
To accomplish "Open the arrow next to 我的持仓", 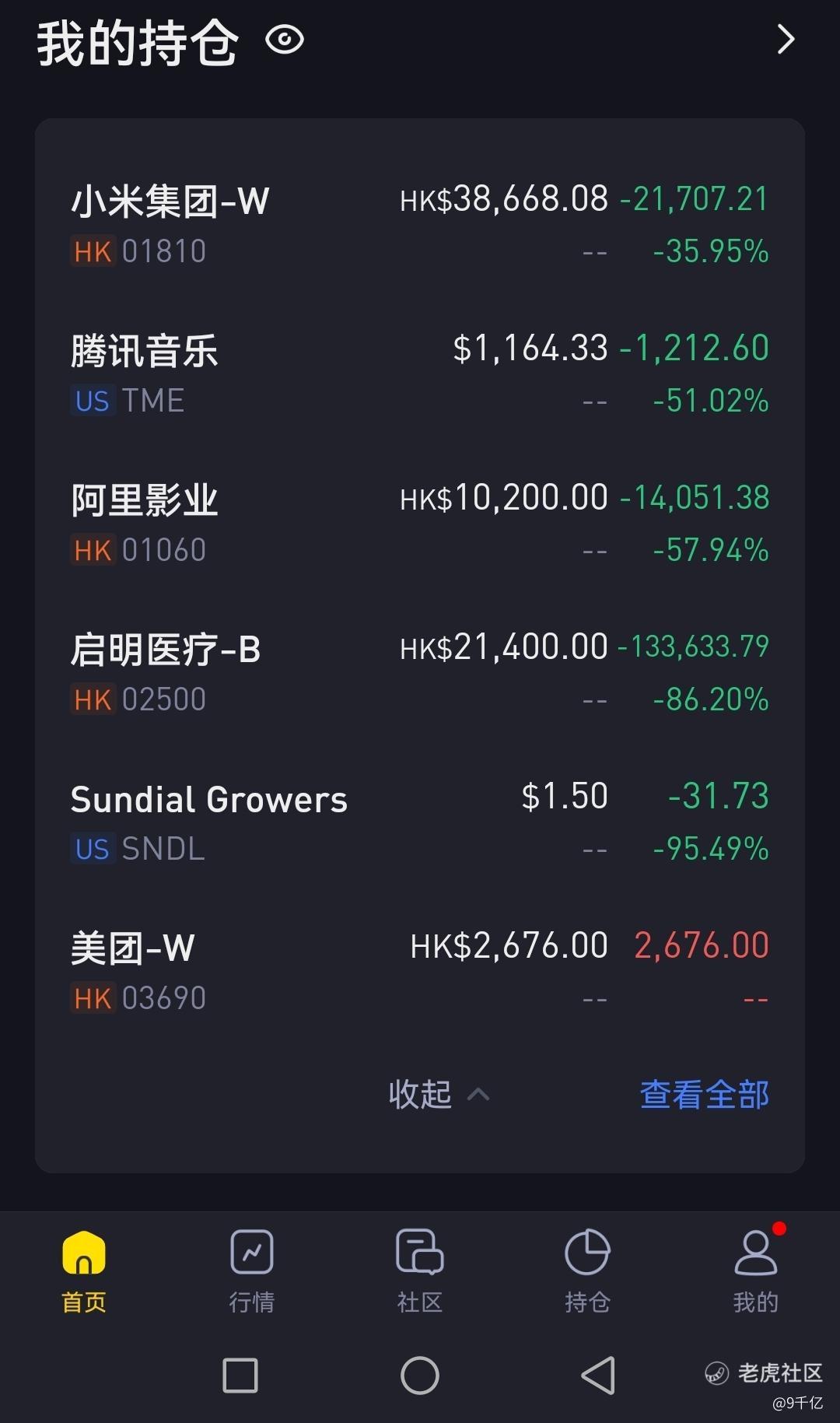I will tap(786, 39).
